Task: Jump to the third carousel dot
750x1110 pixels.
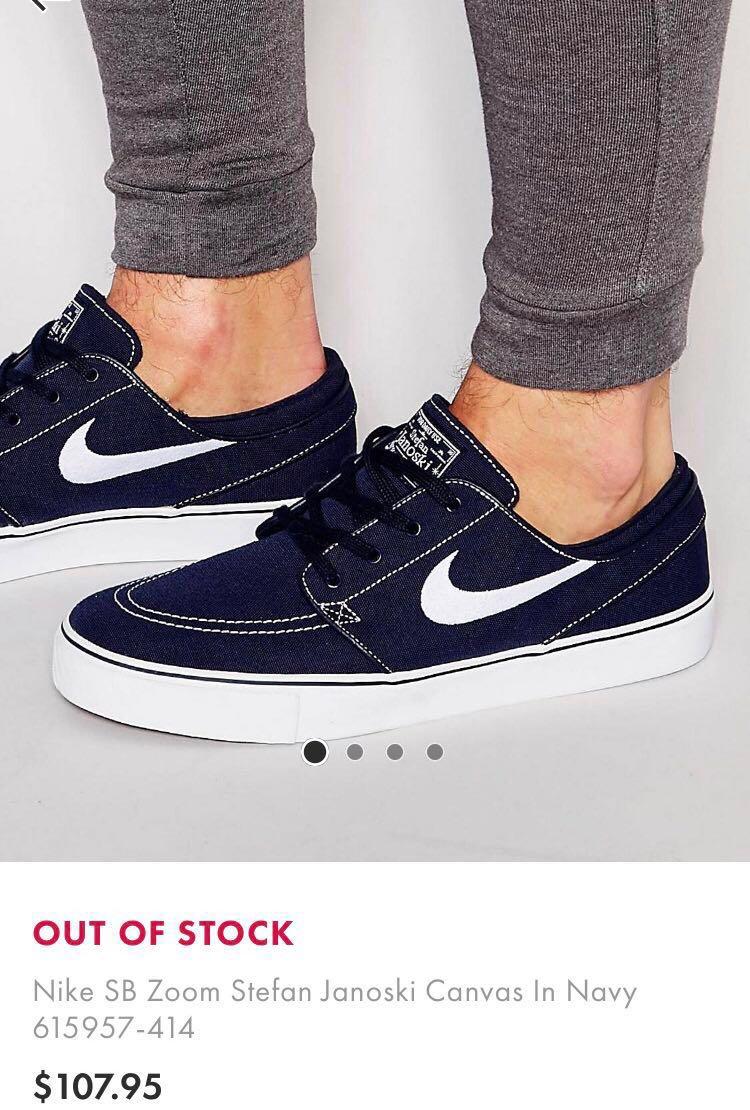Action: point(395,752)
